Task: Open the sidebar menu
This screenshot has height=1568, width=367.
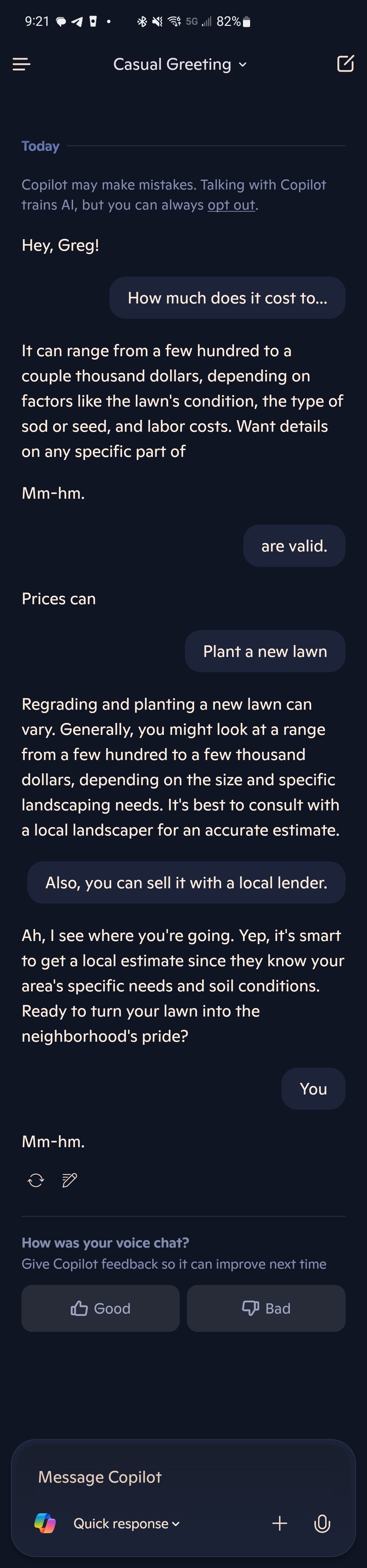Action: click(21, 64)
